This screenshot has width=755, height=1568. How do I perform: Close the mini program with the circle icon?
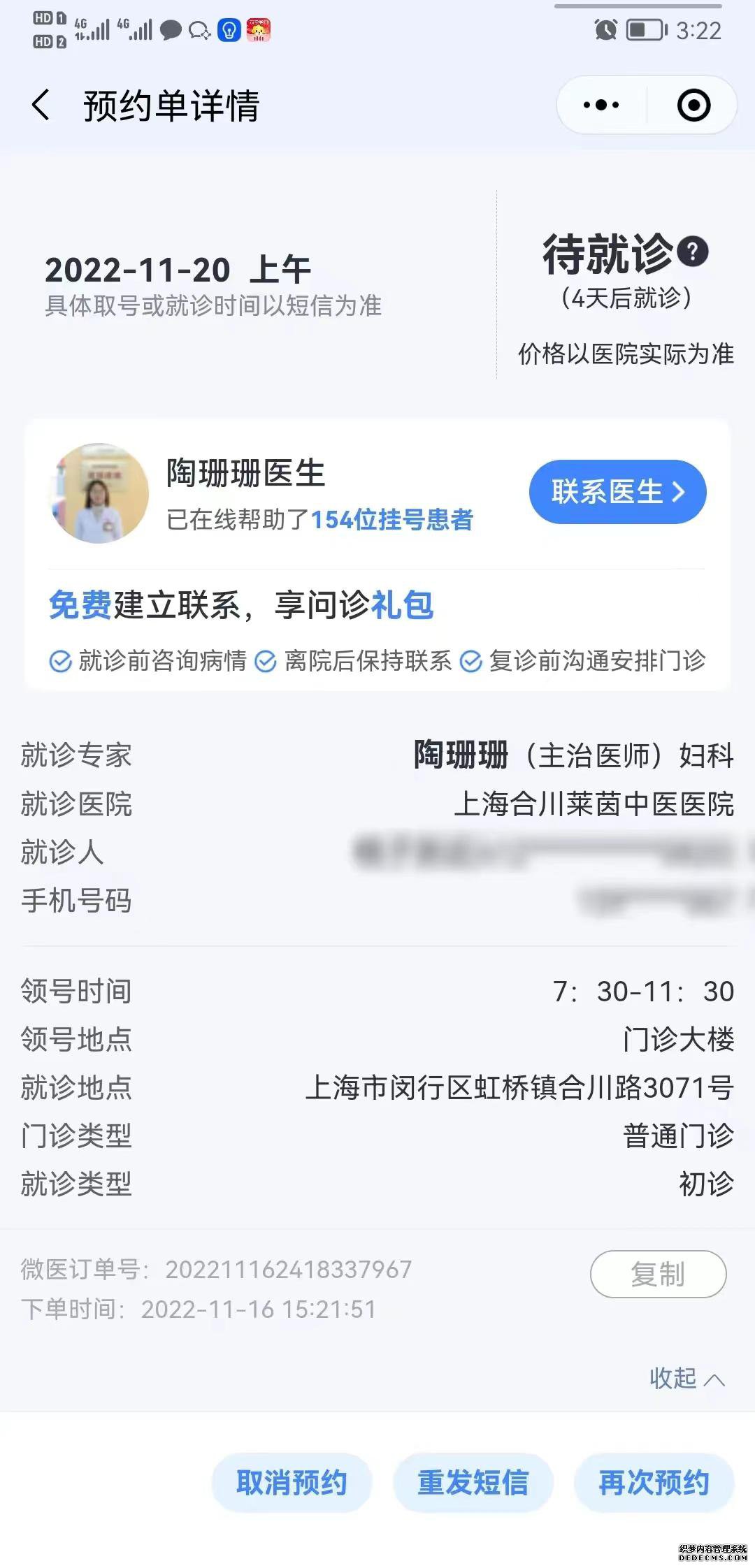click(693, 106)
